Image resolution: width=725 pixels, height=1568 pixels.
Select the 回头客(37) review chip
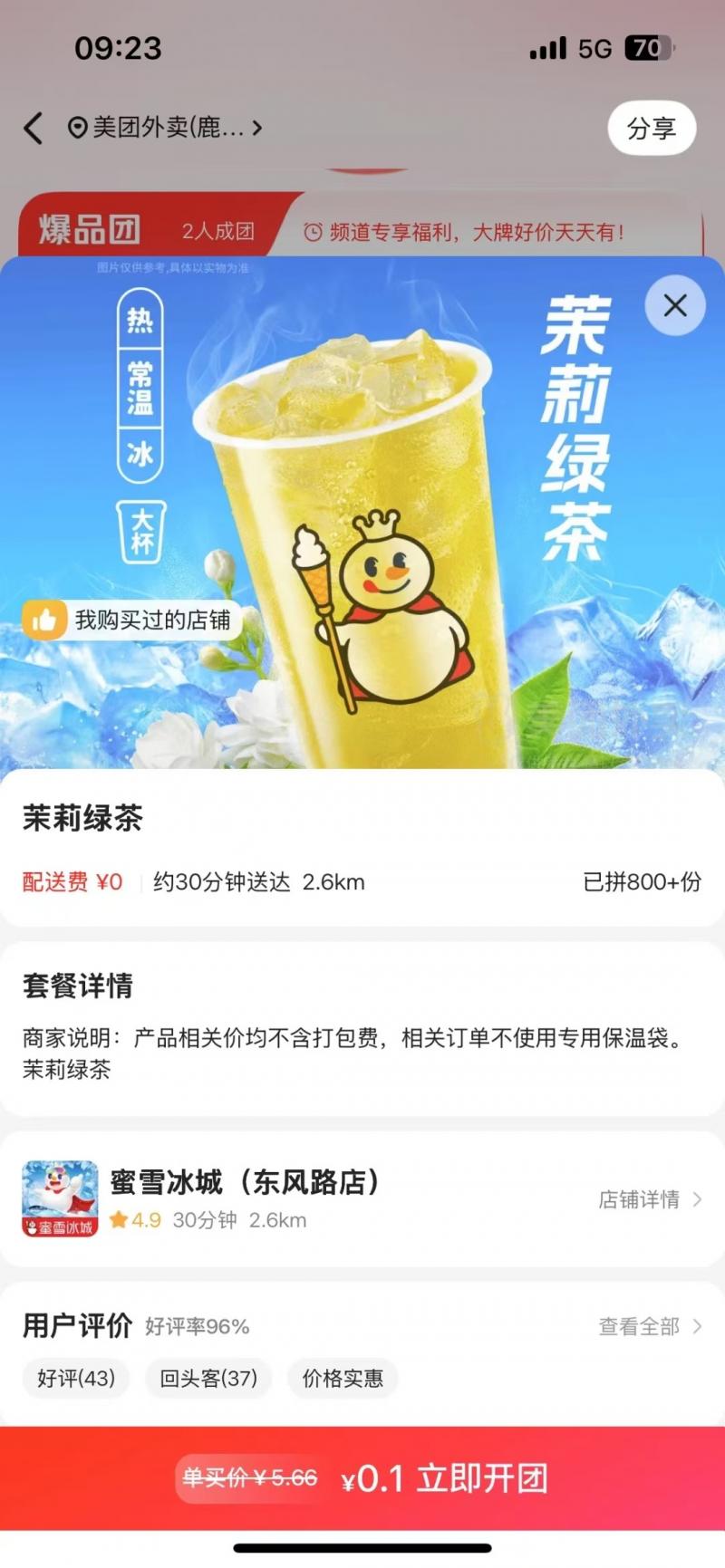pyautogui.click(x=208, y=1379)
